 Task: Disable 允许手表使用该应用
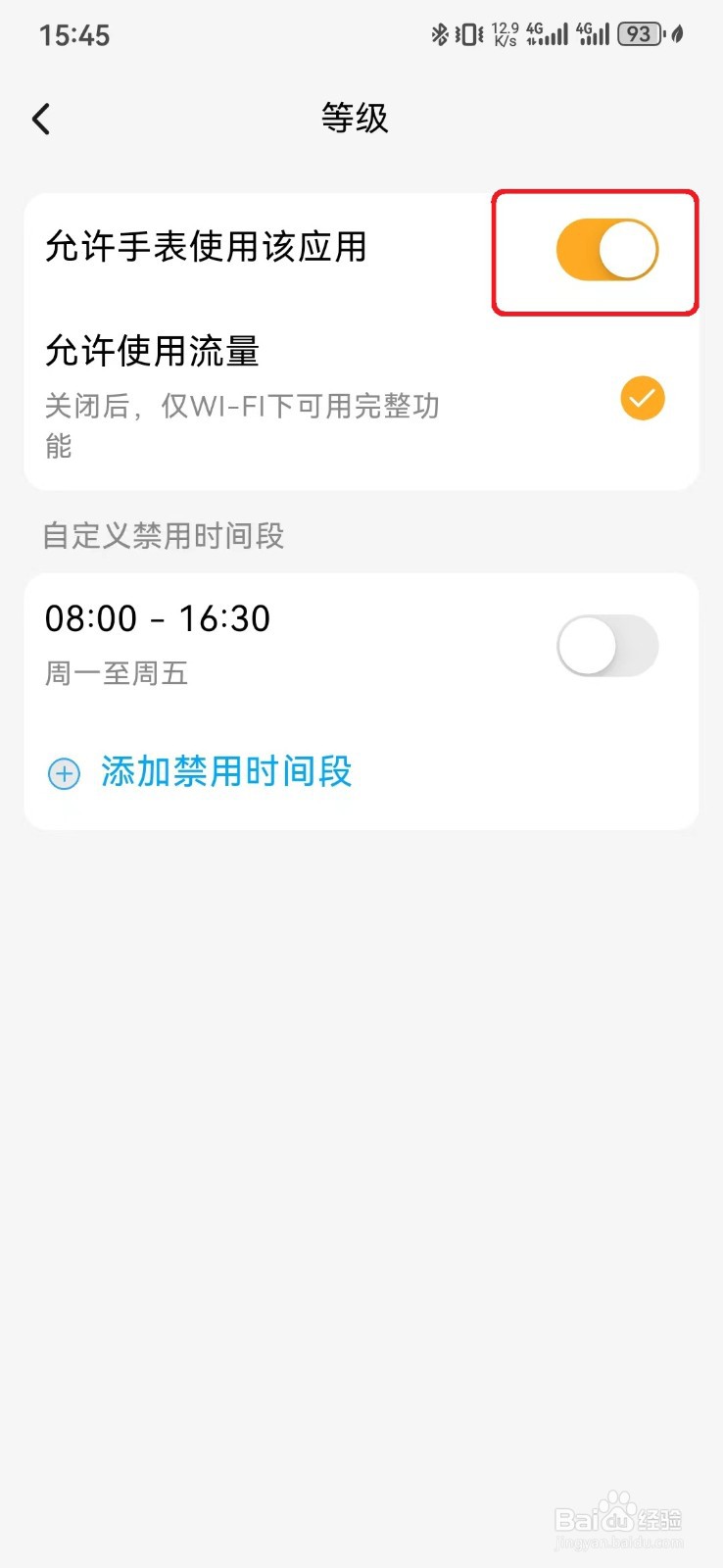click(x=608, y=250)
